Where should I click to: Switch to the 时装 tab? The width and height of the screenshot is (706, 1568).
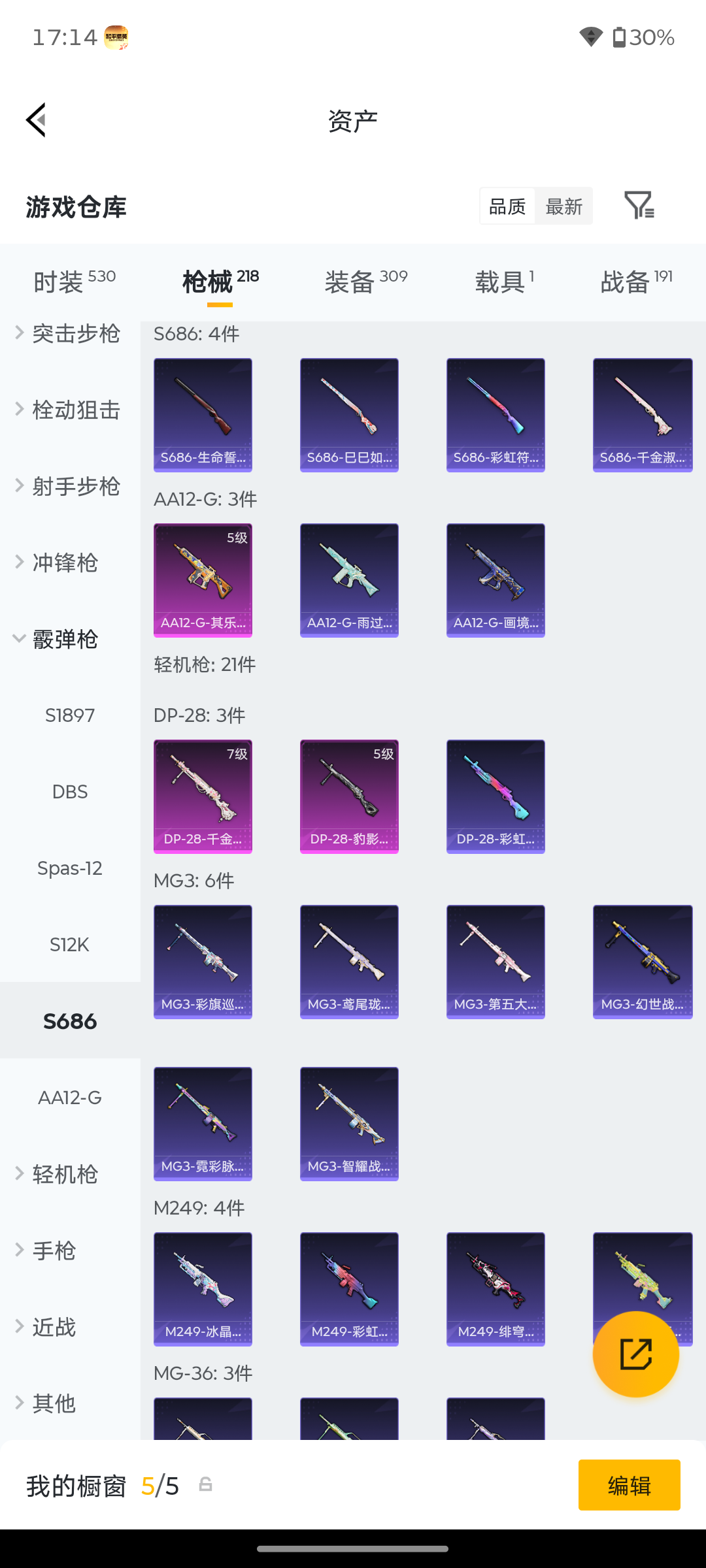click(x=74, y=282)
